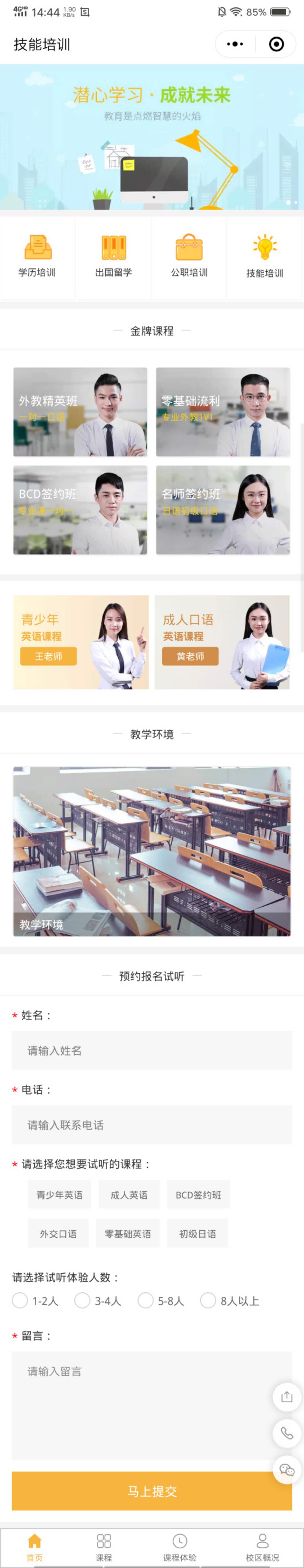Screen dimensions: 304x1568
Task: Submit the form with 马上提交
Action: pos(151,1491)
